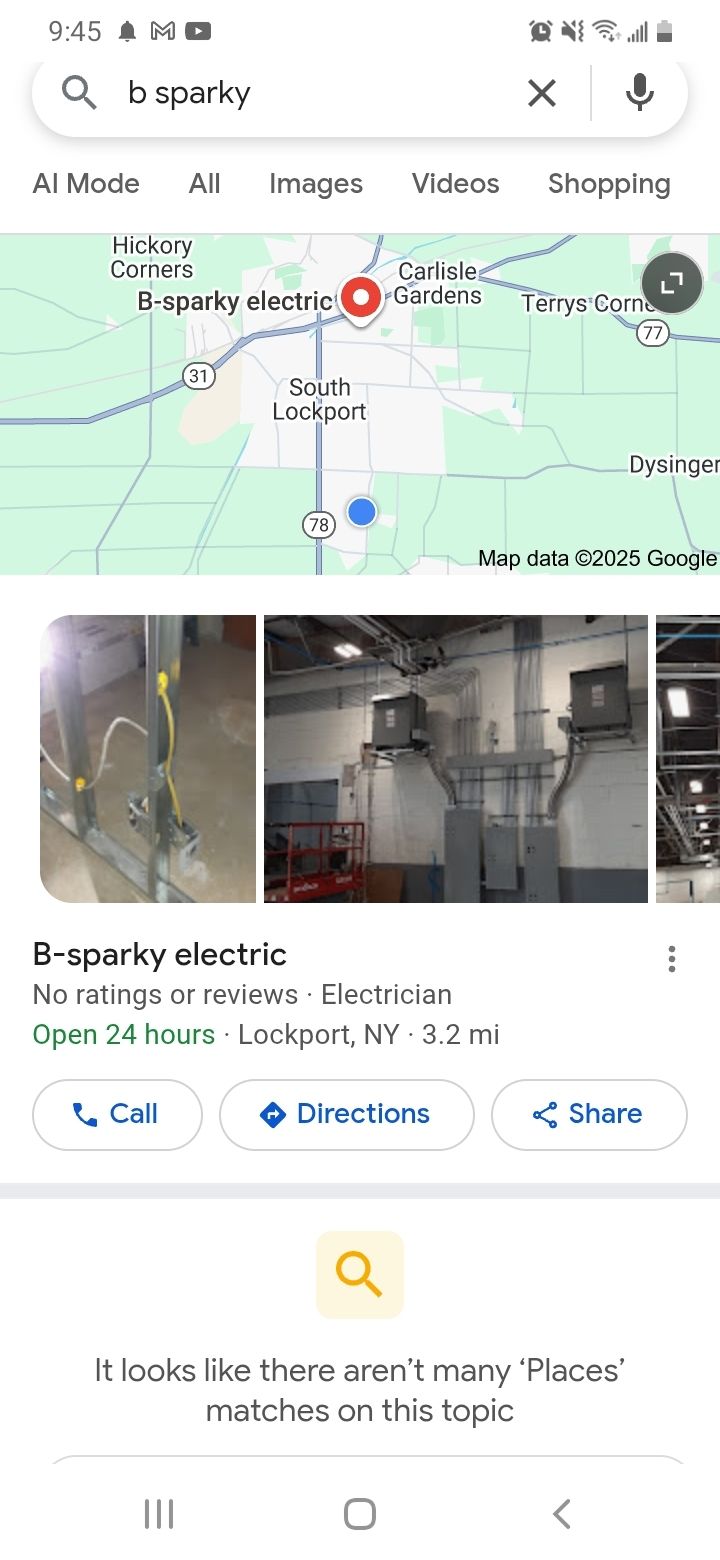
Task: Switch to the Images tab
Action: (x=315, y=183)
